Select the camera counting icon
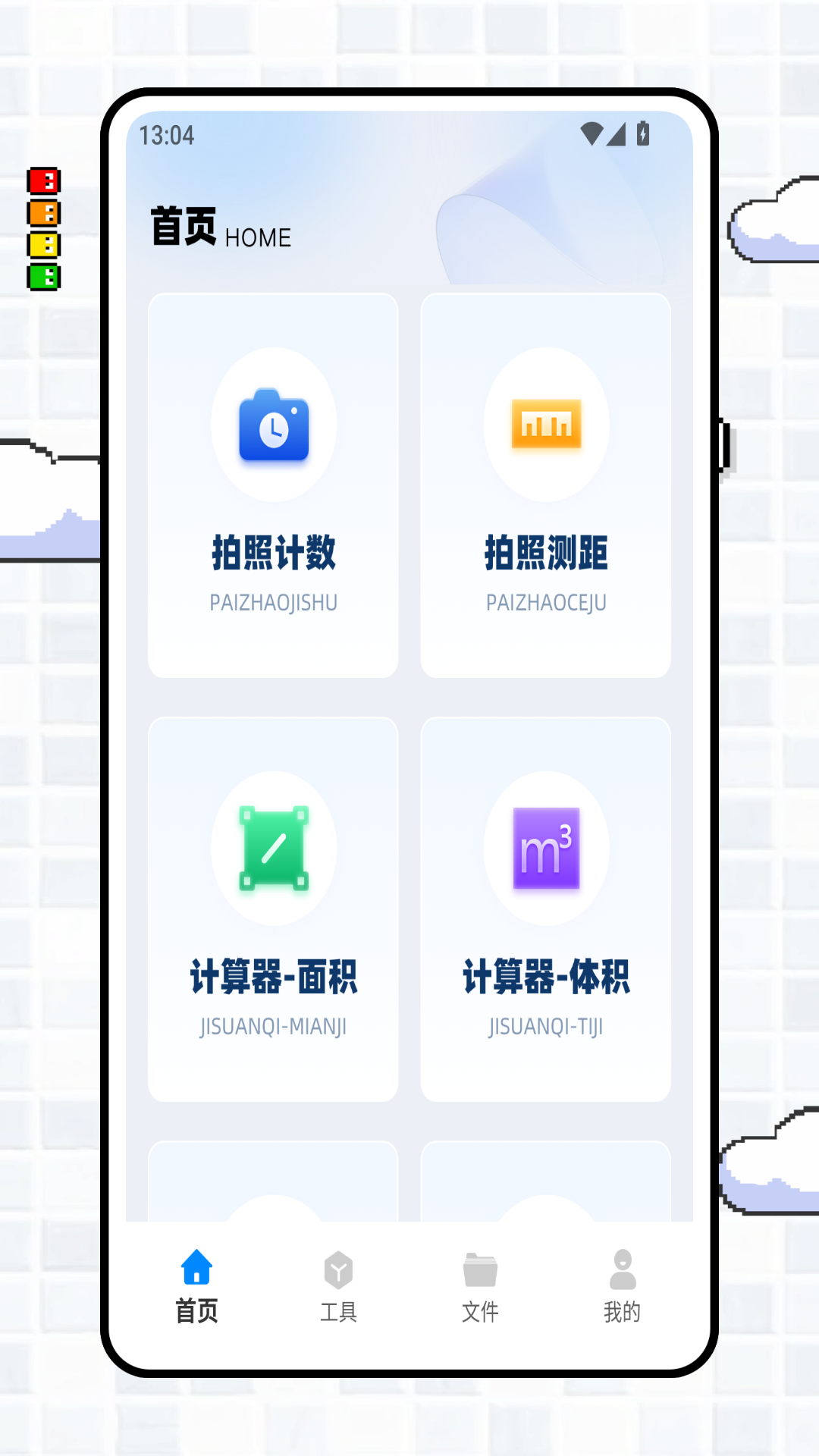Viewport: 819px width, 1456px height. [x=275, y=426]
